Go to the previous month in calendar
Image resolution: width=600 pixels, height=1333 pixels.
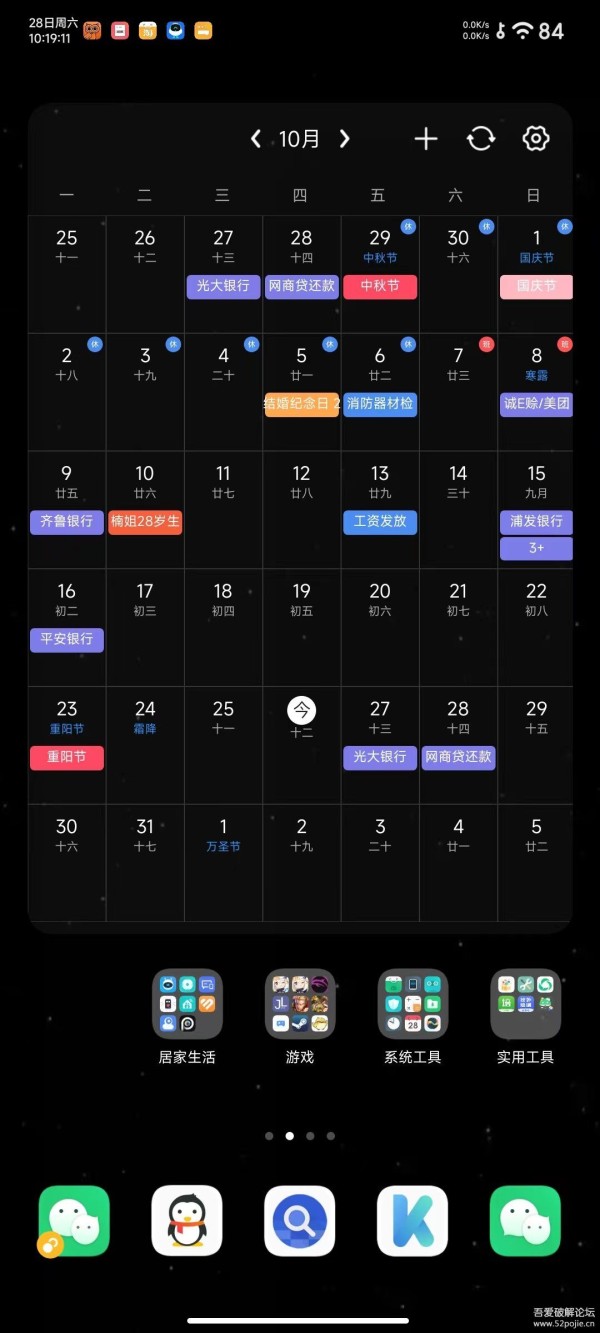pyautogui.click(x=256, y=139)
